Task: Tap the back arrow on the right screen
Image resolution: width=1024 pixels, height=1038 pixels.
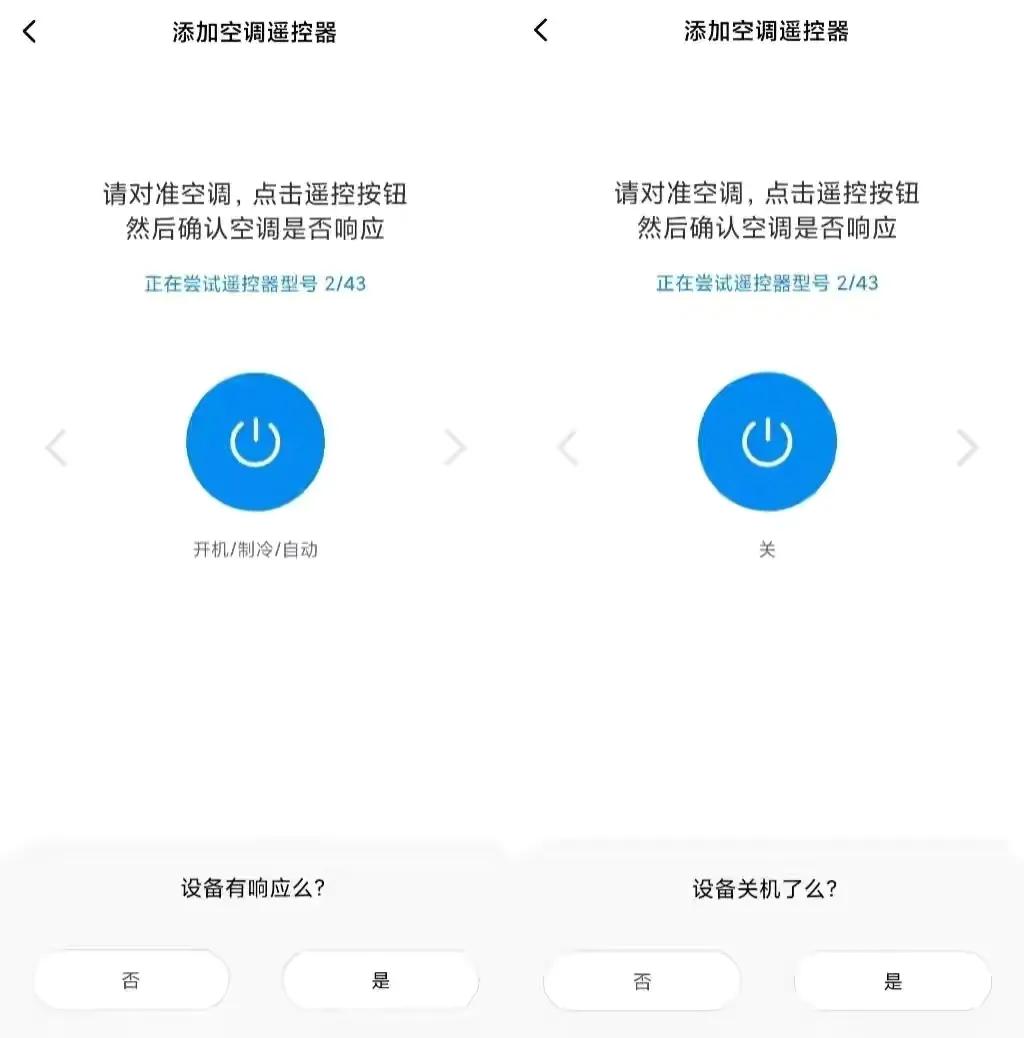Action: pyautogui.click(x=540, y=31)
